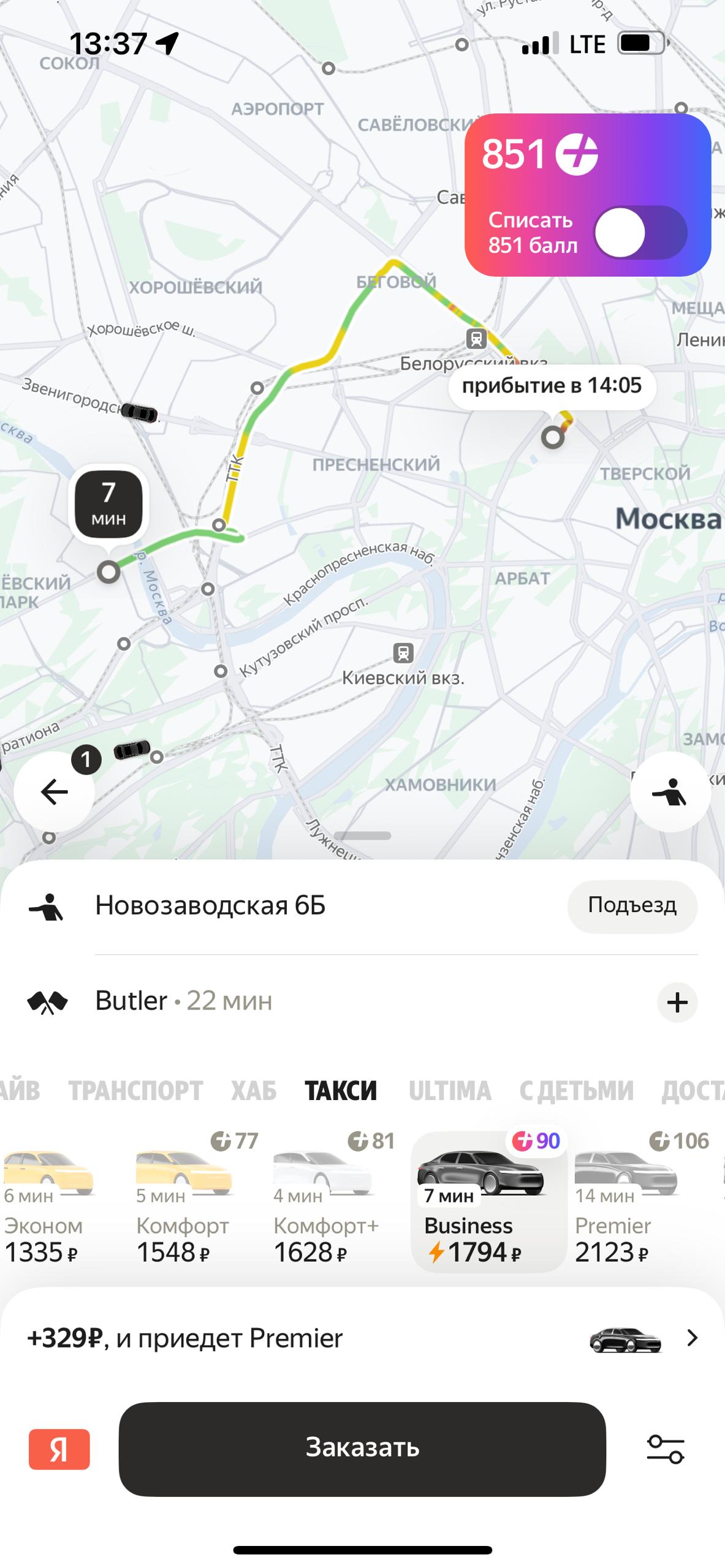This screenshot has height=1568, width=725.
Task: Switch to the Хаб tab
Action: click(254, 1091)
